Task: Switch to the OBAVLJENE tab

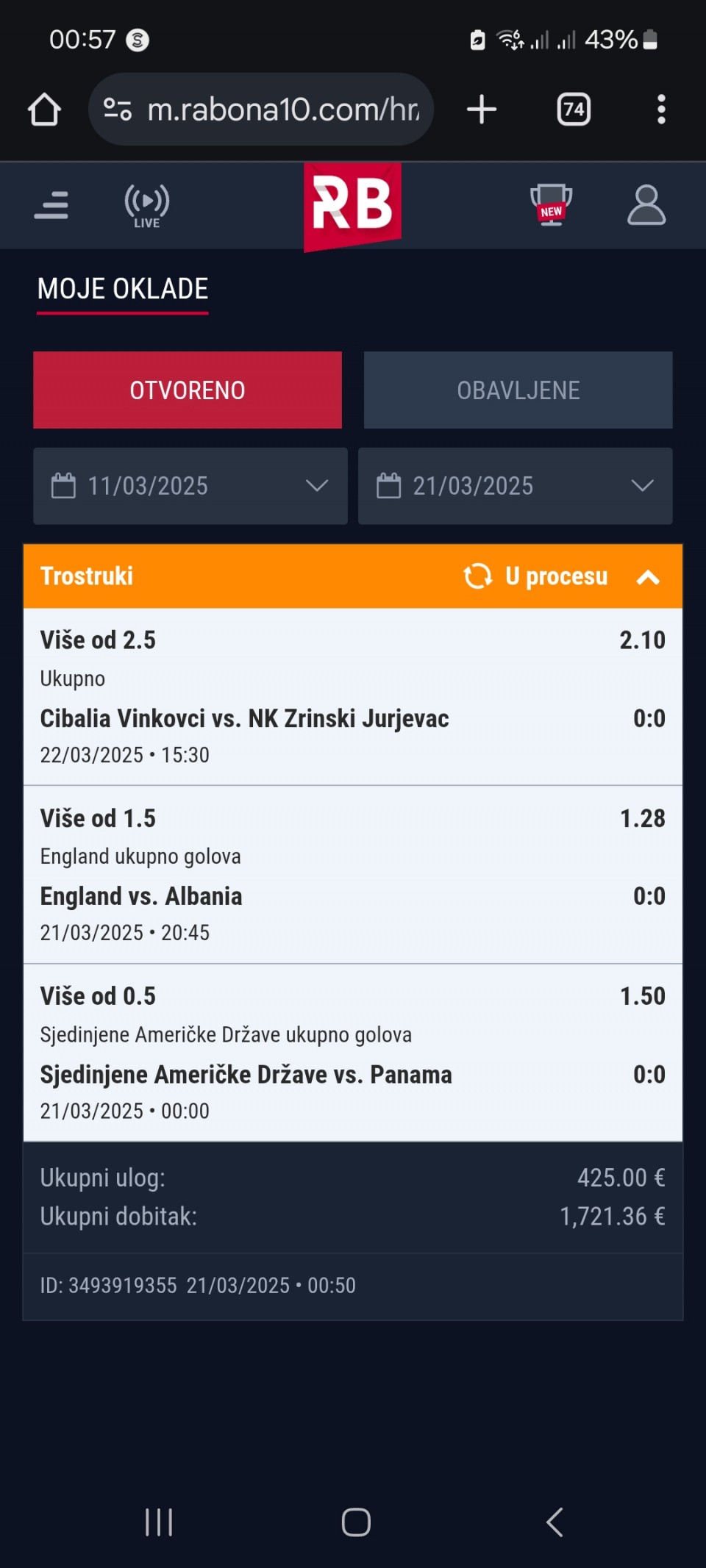Action: click(x=518, y=390)
